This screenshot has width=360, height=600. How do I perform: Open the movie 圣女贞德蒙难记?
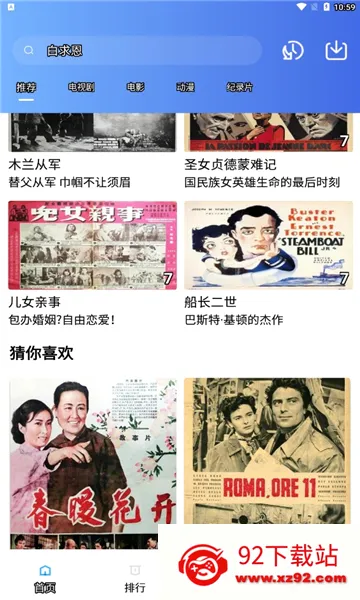268,151
